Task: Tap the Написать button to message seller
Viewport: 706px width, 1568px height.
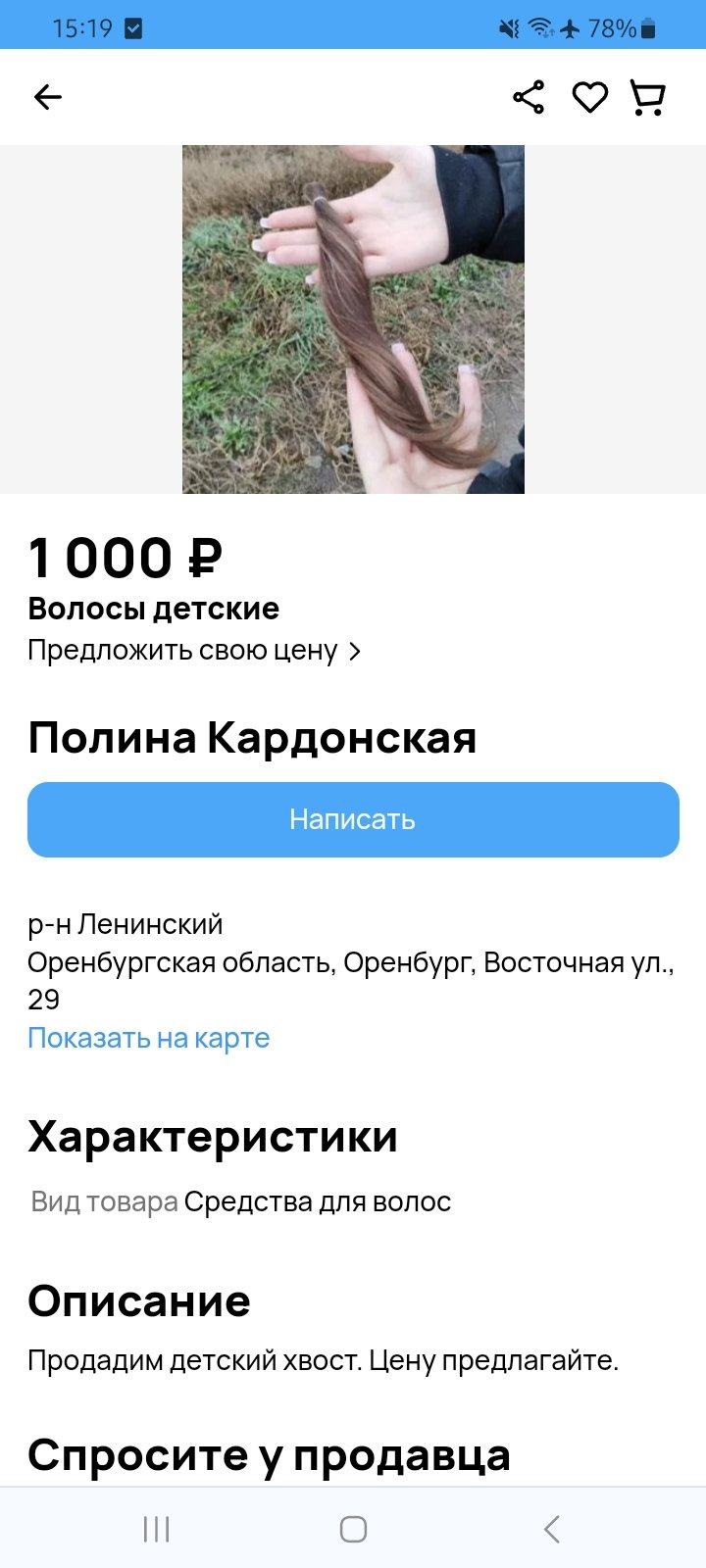Action: [x=353, y=819]
